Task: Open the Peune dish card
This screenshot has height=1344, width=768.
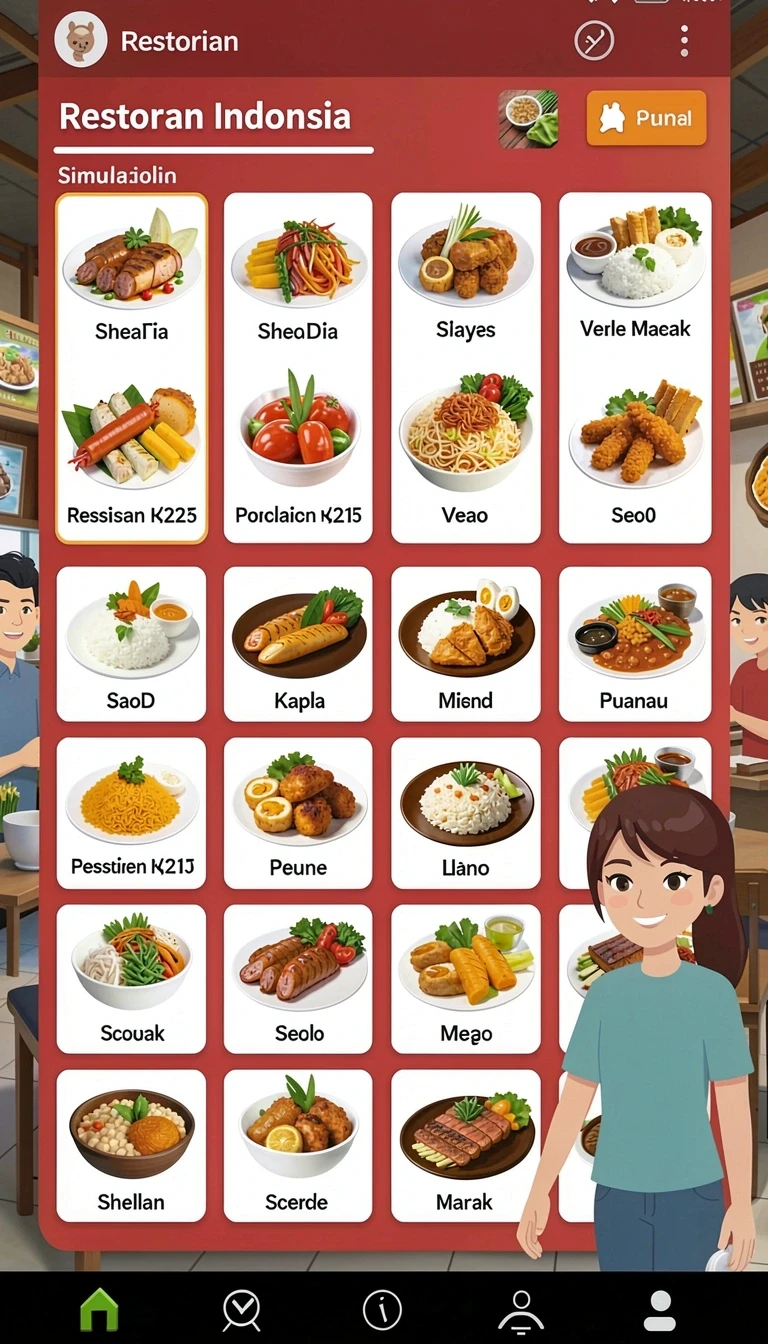Action: pos(298,813)
